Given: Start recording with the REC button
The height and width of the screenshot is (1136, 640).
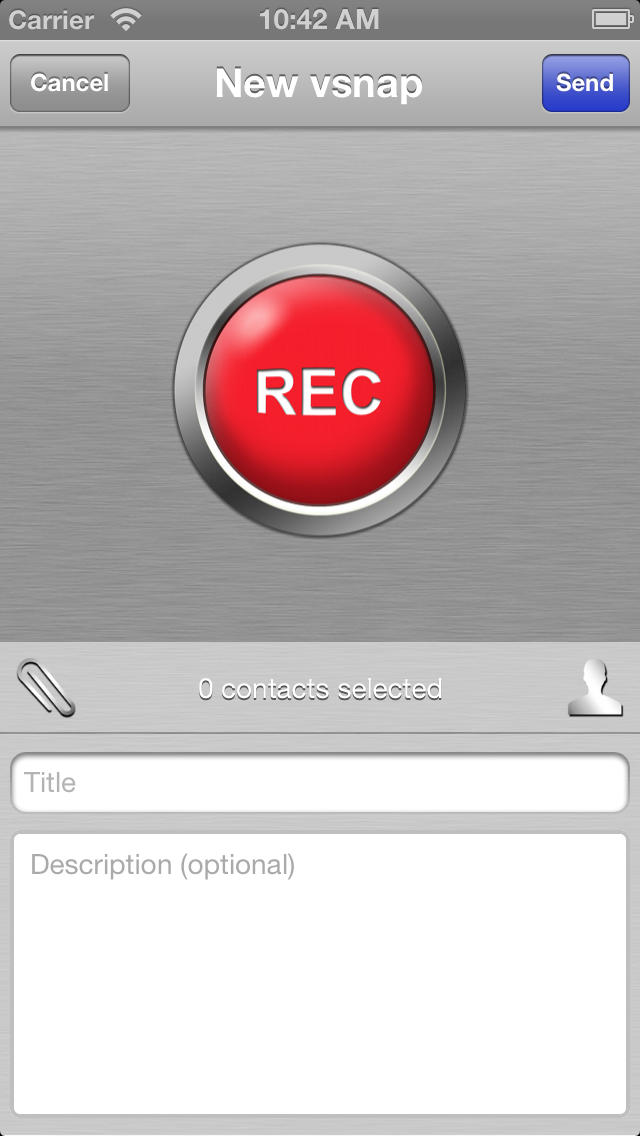Looking at the screenshot, I should click(x=320, y=391).
